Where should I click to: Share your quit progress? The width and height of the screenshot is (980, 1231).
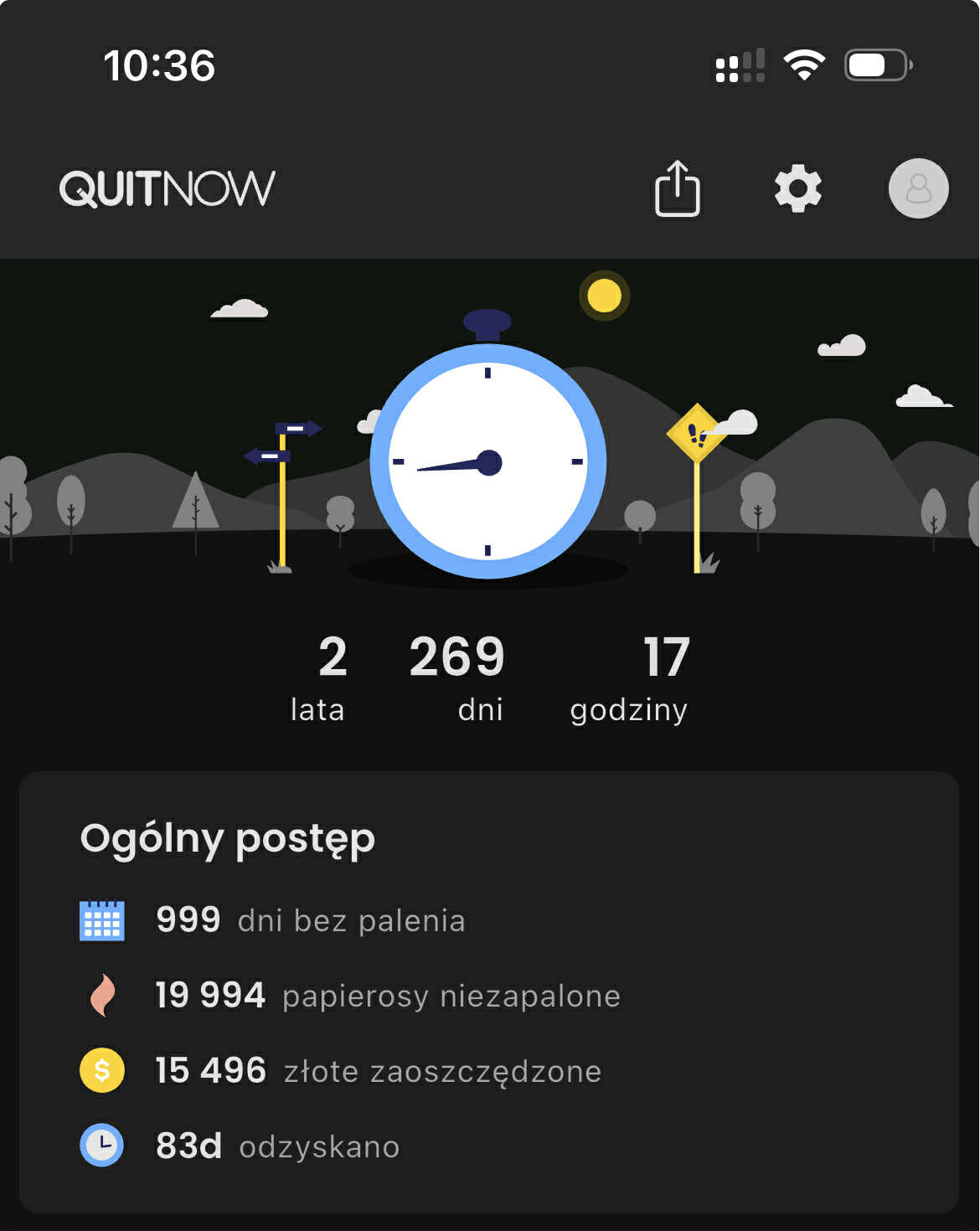coord(677,188)
